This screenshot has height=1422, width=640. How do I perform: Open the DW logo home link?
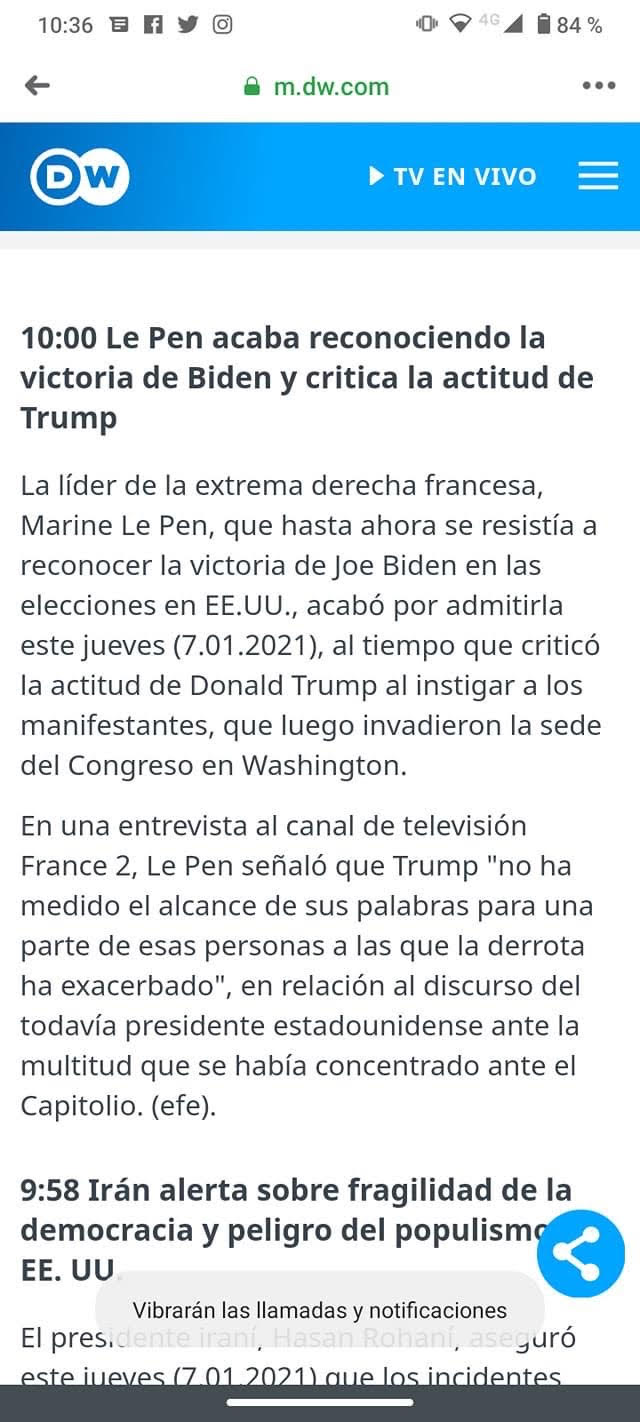pyautogui.click(x=80, y=177)
